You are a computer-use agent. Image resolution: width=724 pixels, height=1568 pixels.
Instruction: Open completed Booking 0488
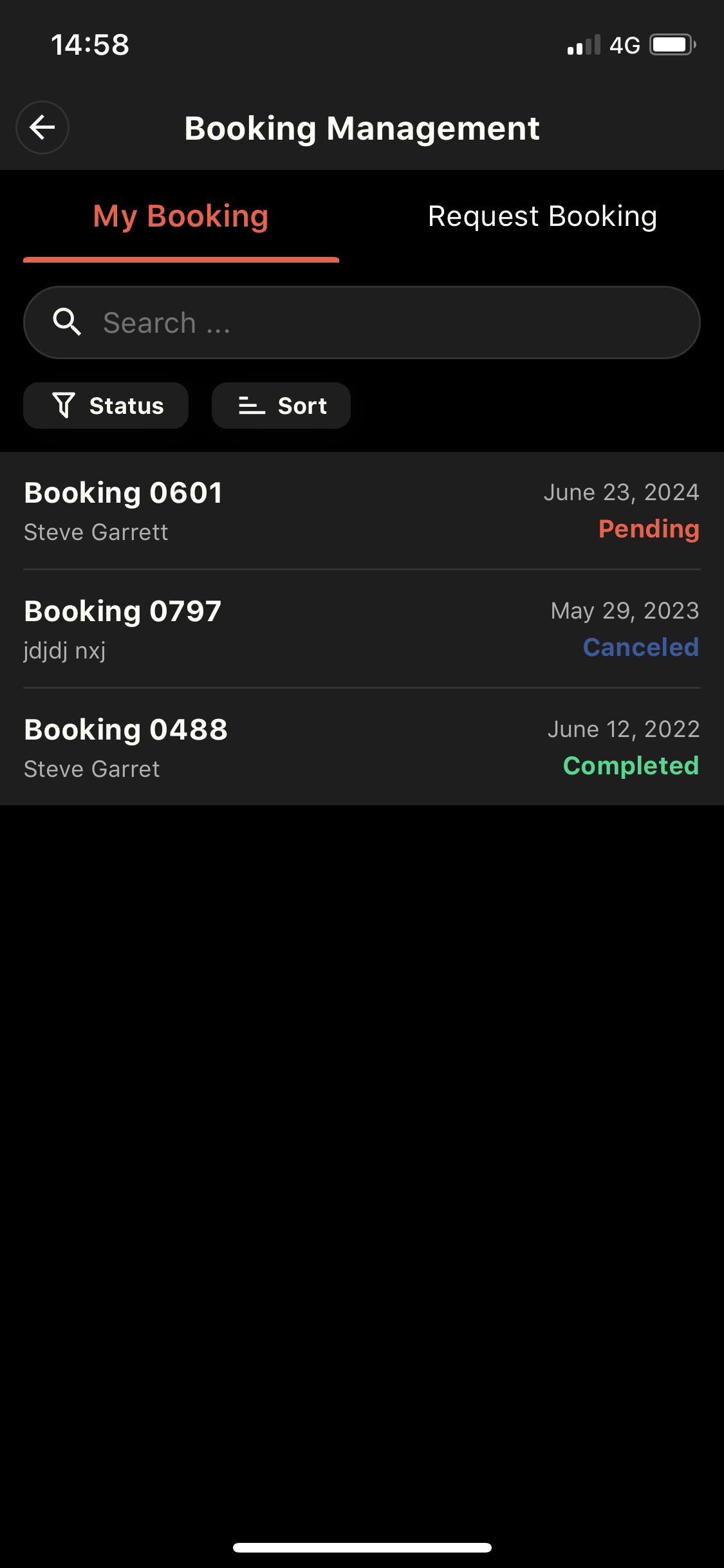362,747
